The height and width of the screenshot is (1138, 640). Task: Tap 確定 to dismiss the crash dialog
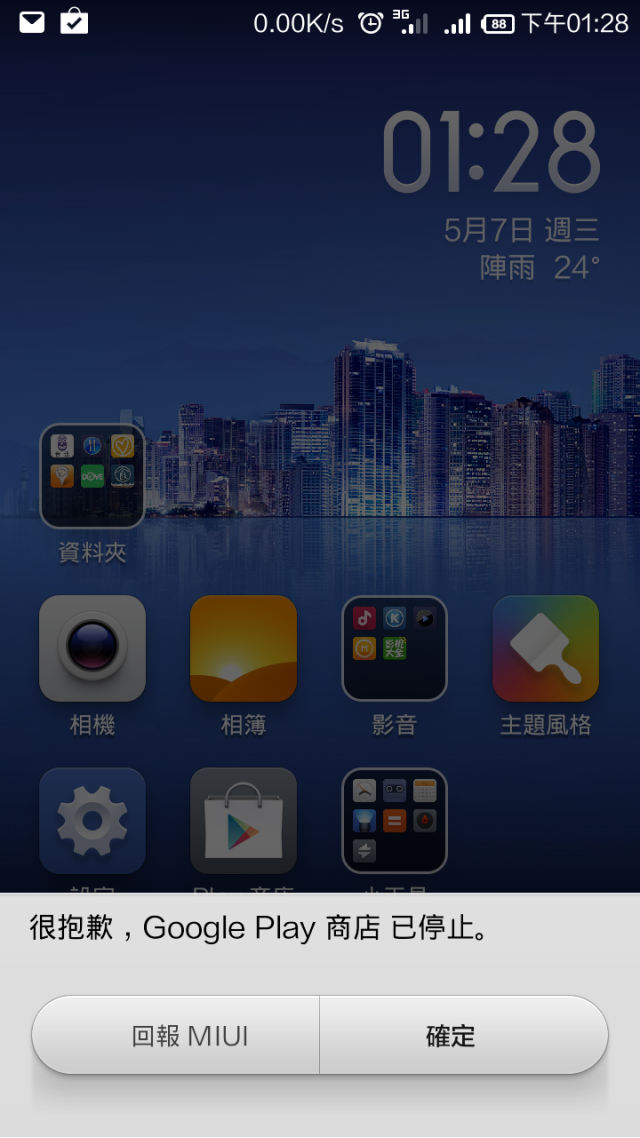(x=464, y=1035)
